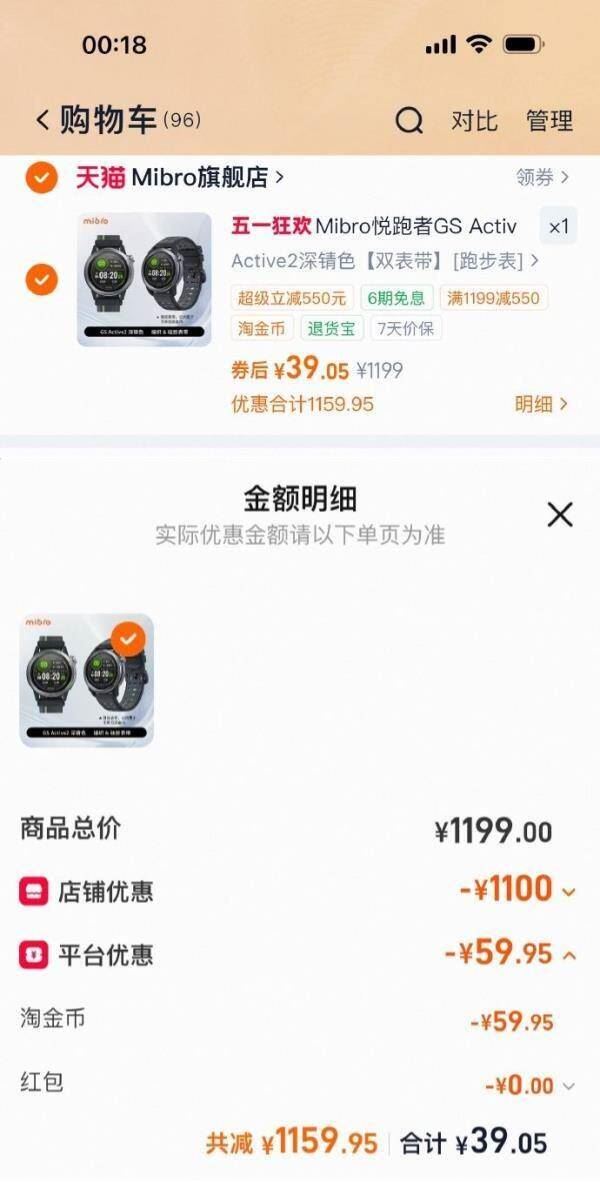The width and height of the screenshot is (600, 1182).
Task: Change the Active2深锖色 variant selection
Action: [x=385, y=261]
